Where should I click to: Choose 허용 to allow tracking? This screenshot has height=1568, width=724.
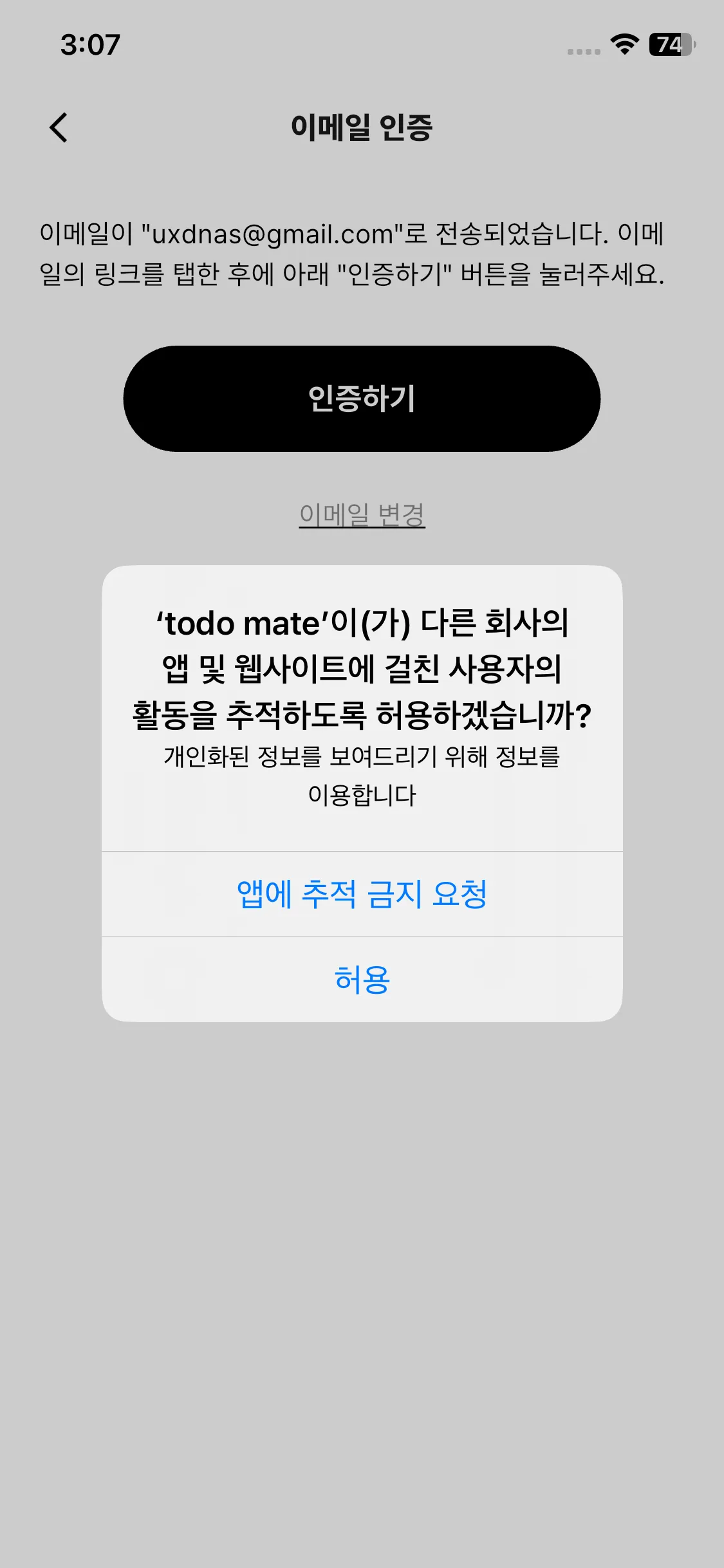362,979
